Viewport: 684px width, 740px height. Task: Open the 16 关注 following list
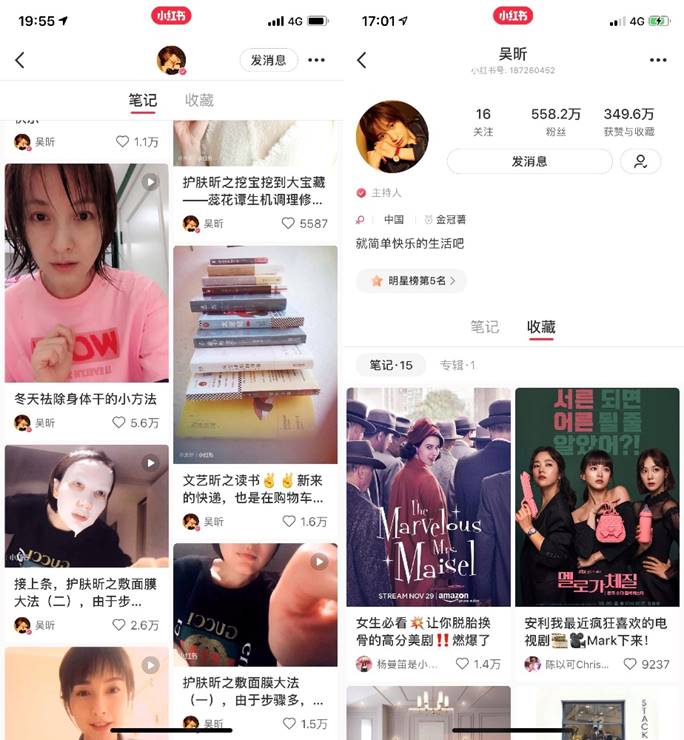[x=483, y=121]
